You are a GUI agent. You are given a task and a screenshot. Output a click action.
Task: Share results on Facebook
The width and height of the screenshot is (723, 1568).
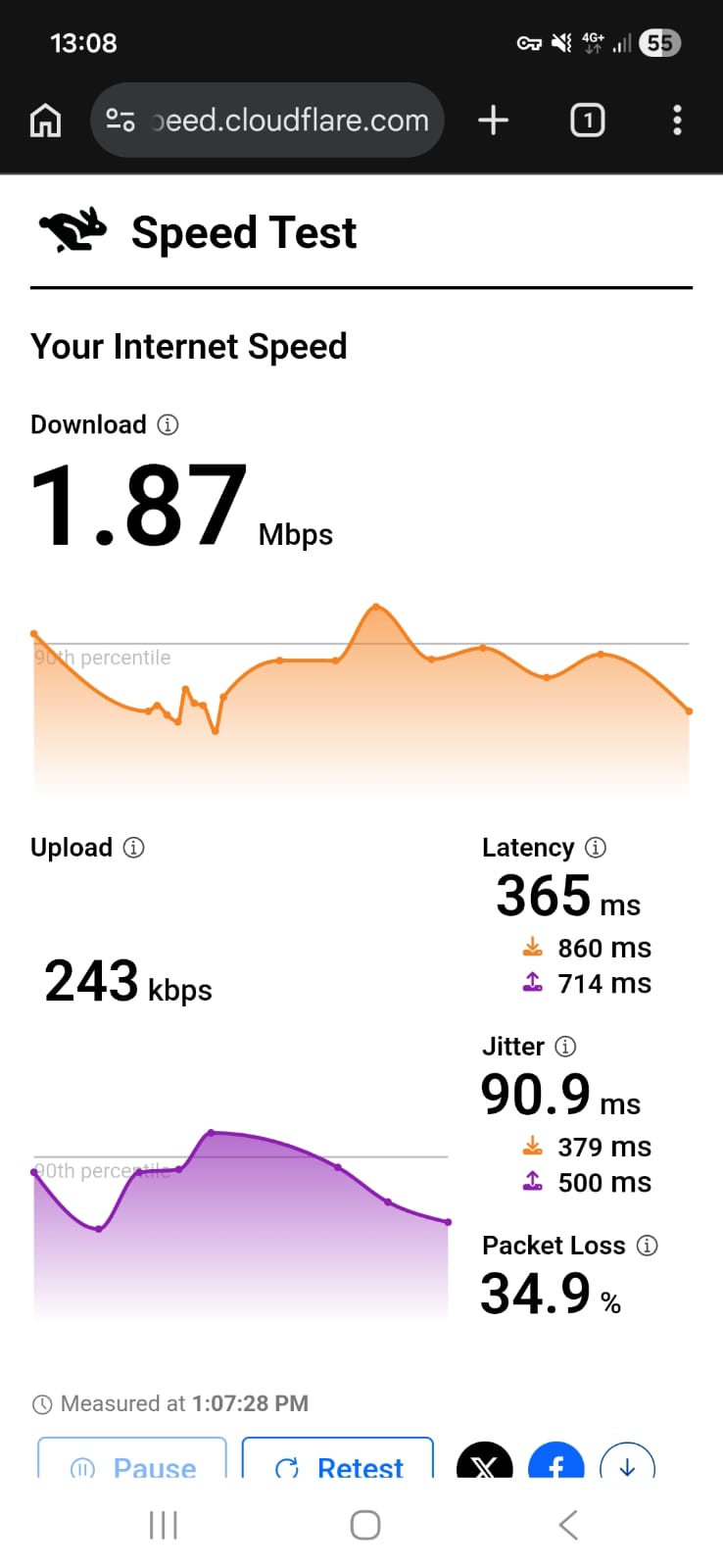coord(555,1465)
